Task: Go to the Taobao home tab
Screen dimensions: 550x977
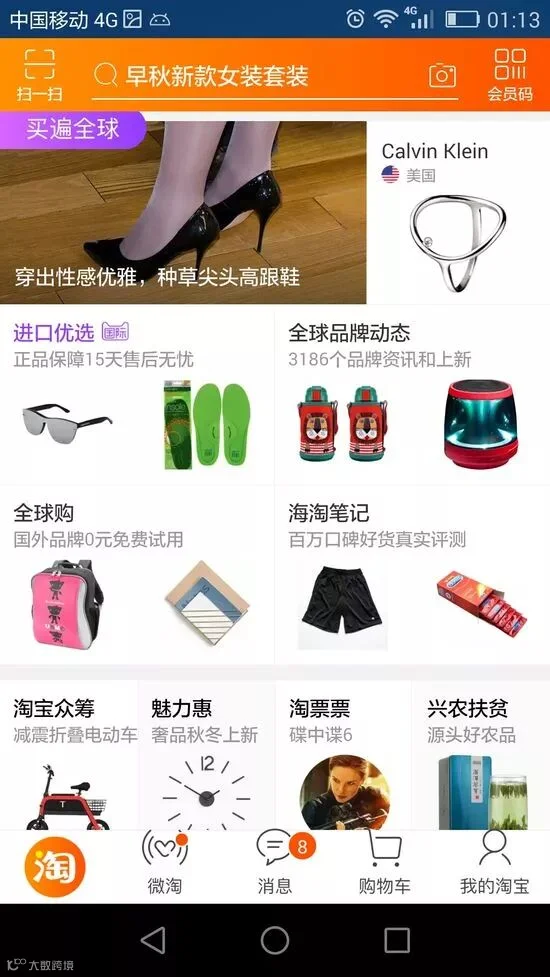Action: point(55,867)
